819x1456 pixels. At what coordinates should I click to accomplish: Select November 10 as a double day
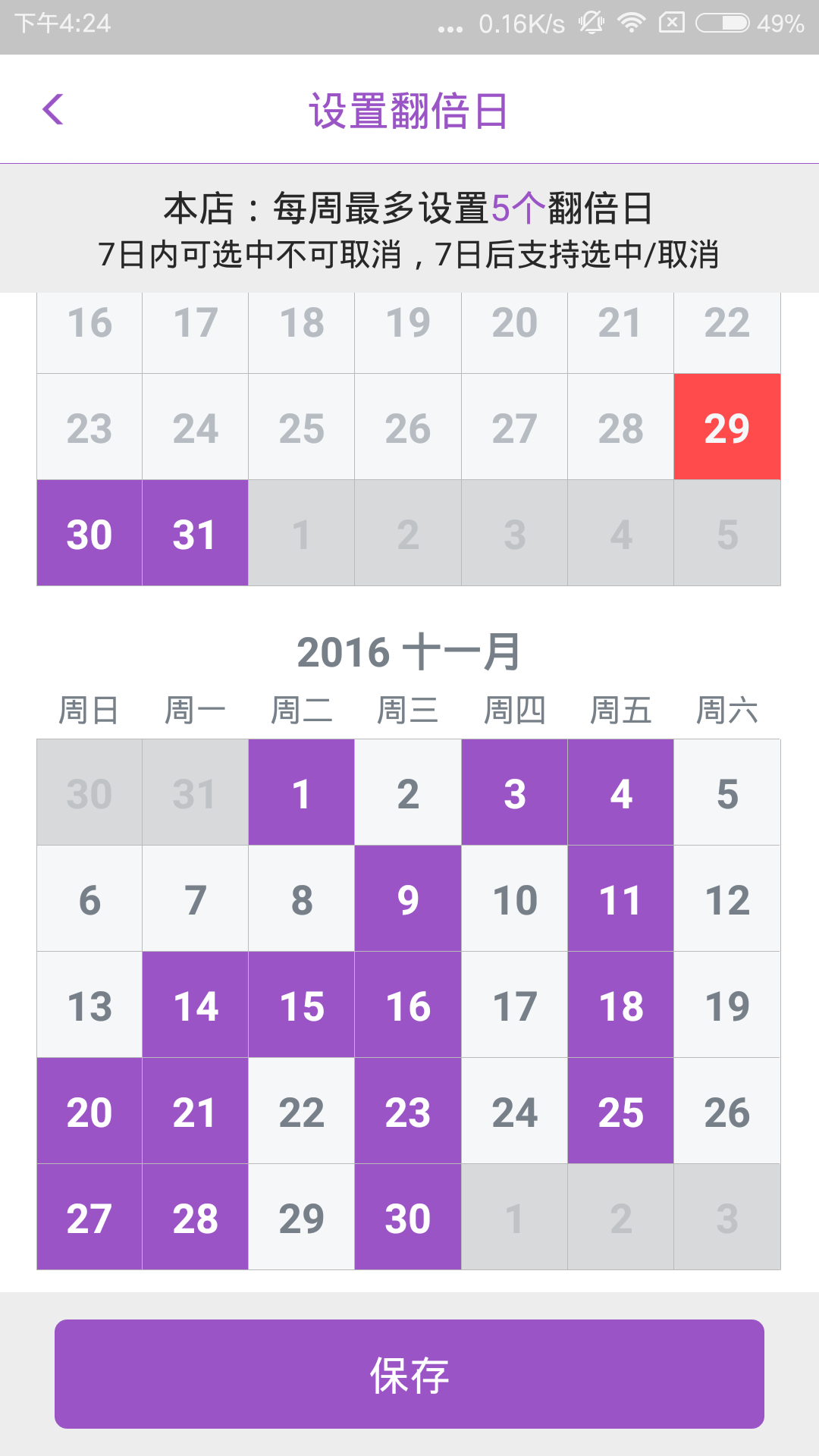[514, 899]
